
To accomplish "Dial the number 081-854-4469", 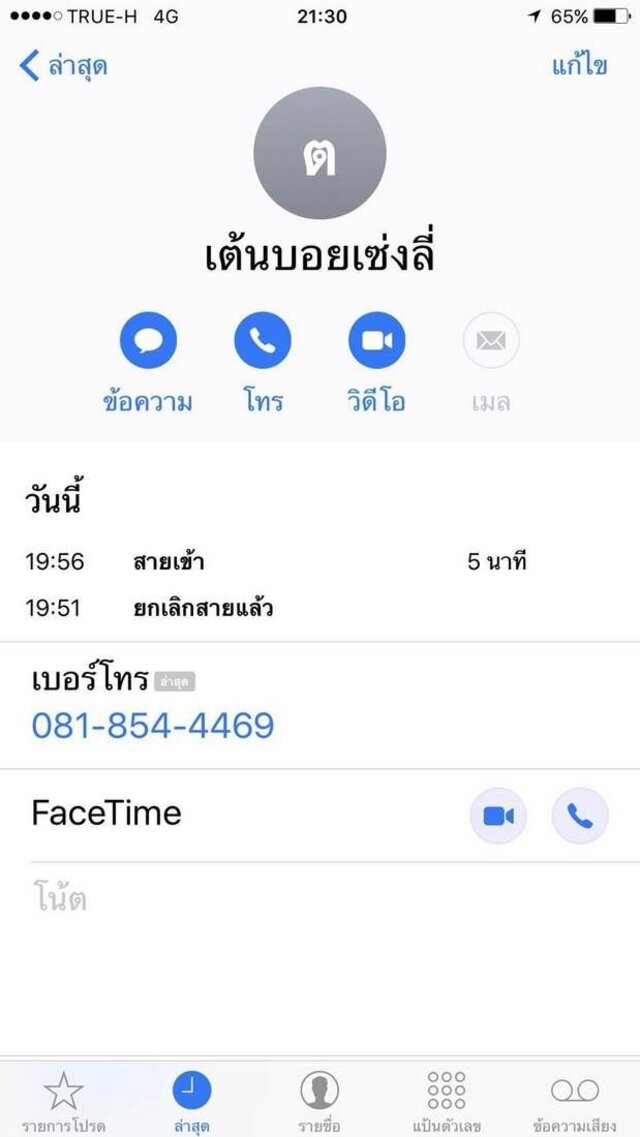I will (153, 726).
